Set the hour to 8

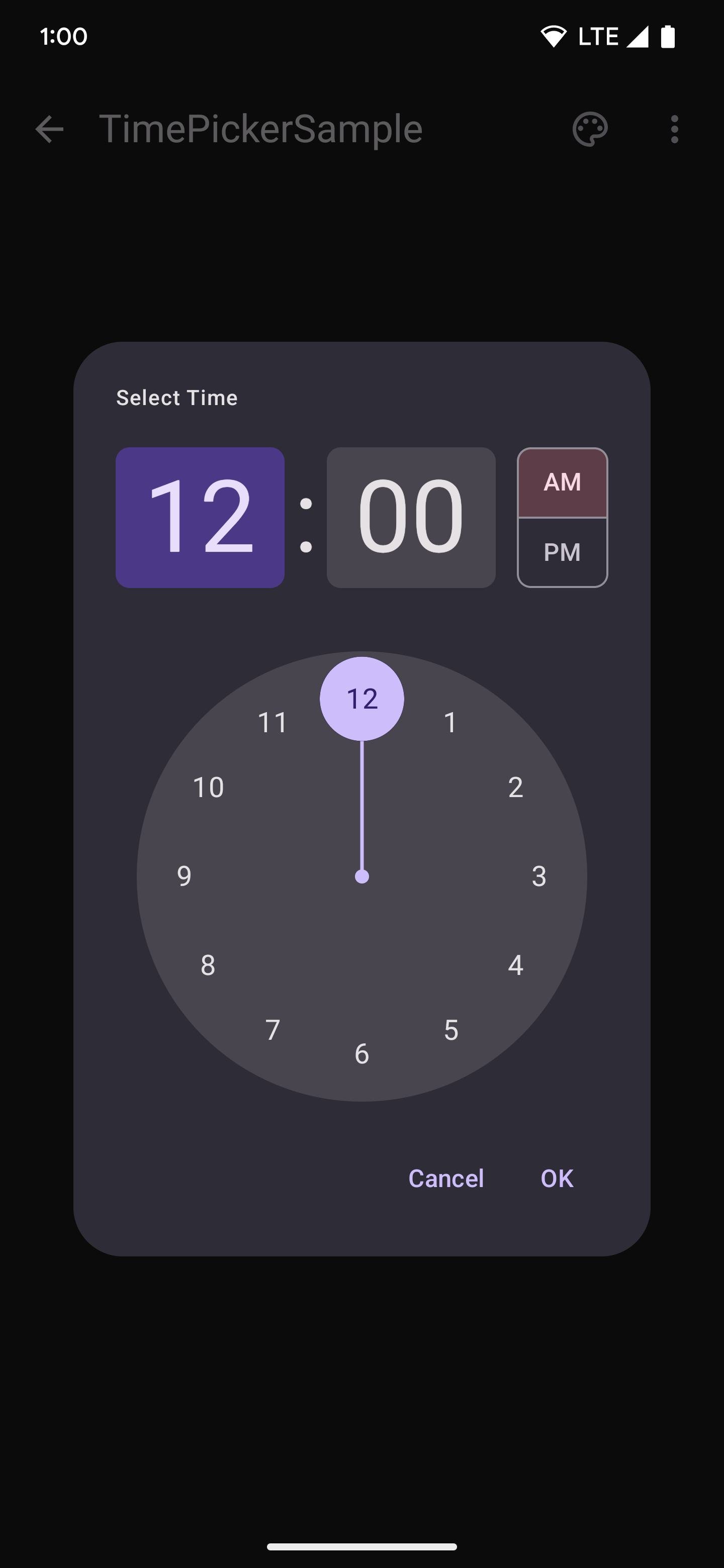[x=208, y=965]
